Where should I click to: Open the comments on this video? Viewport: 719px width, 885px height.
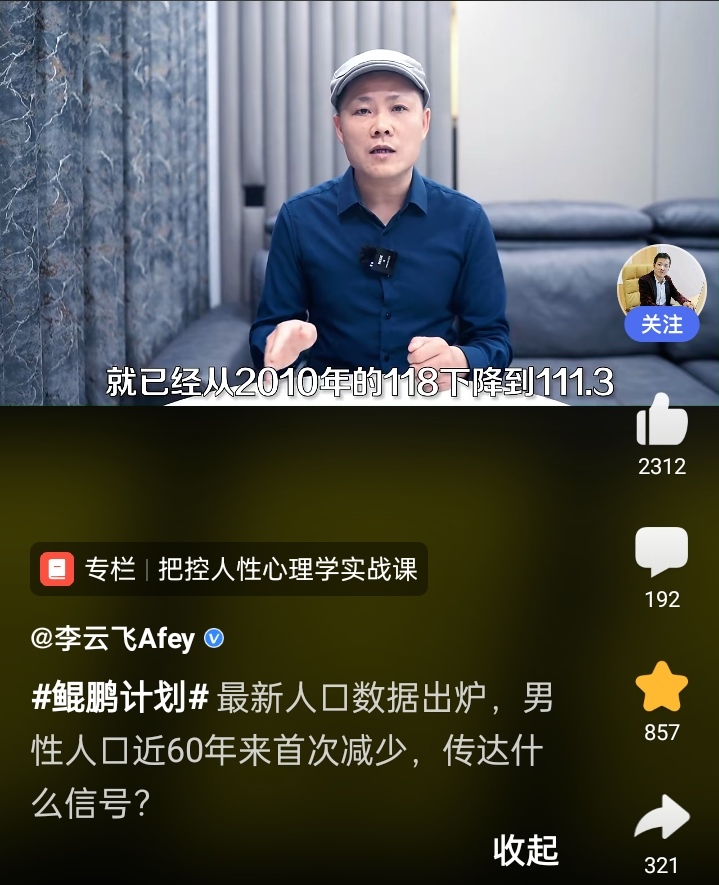661,551
